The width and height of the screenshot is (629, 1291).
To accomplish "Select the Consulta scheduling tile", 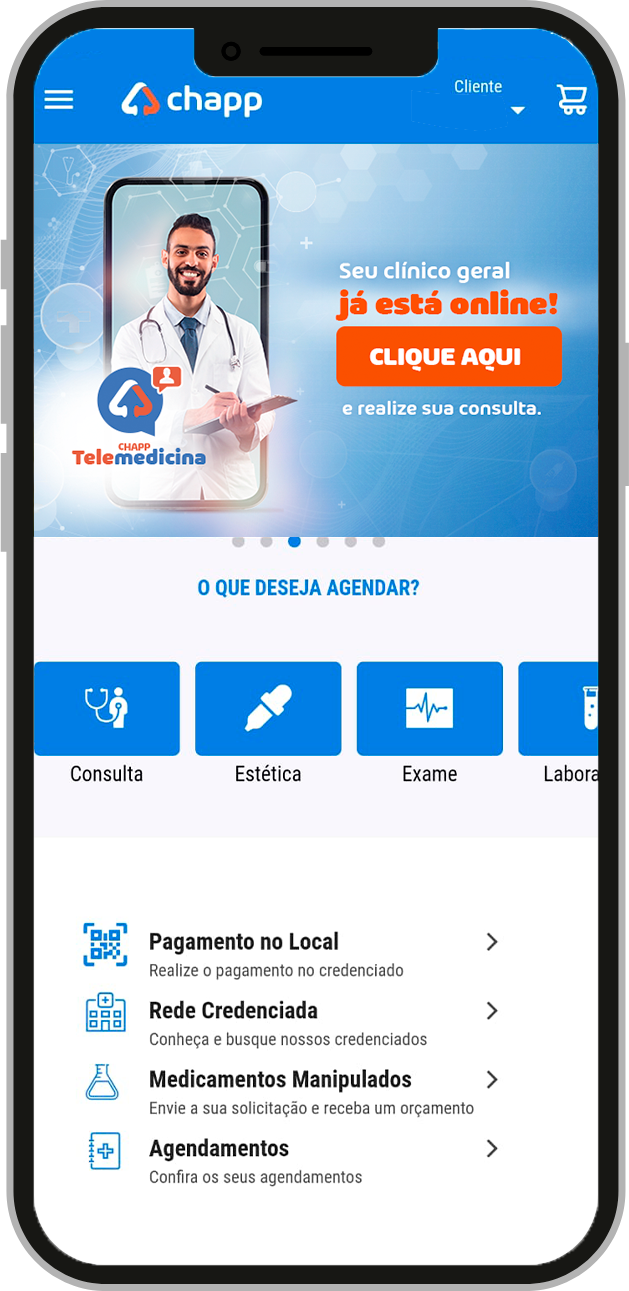I will tap(107, 708).
